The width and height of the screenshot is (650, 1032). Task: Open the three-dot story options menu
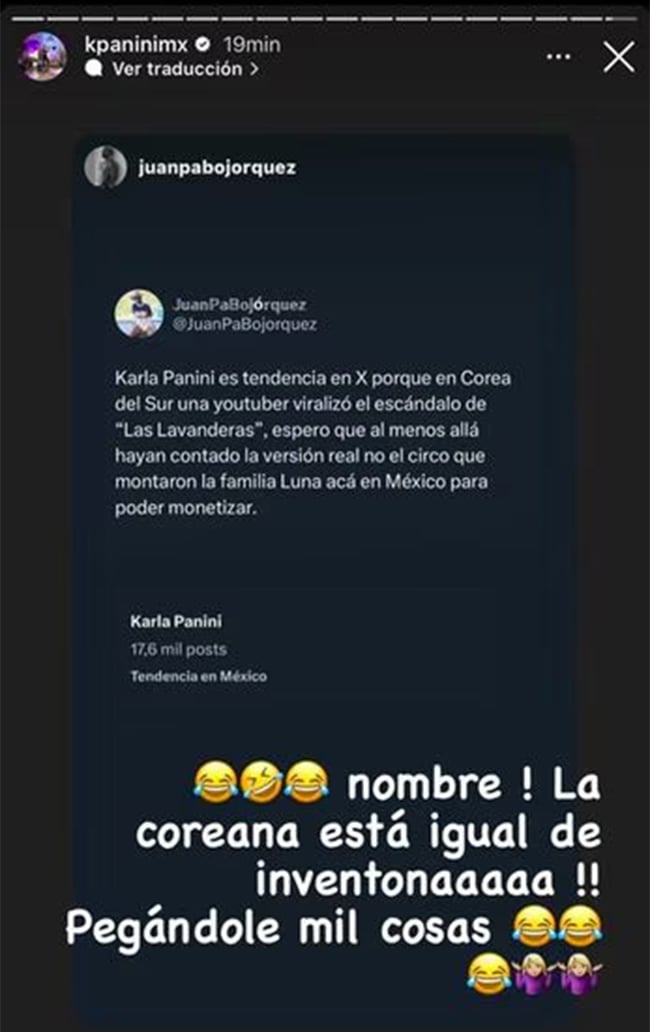(x=559, y=58)
